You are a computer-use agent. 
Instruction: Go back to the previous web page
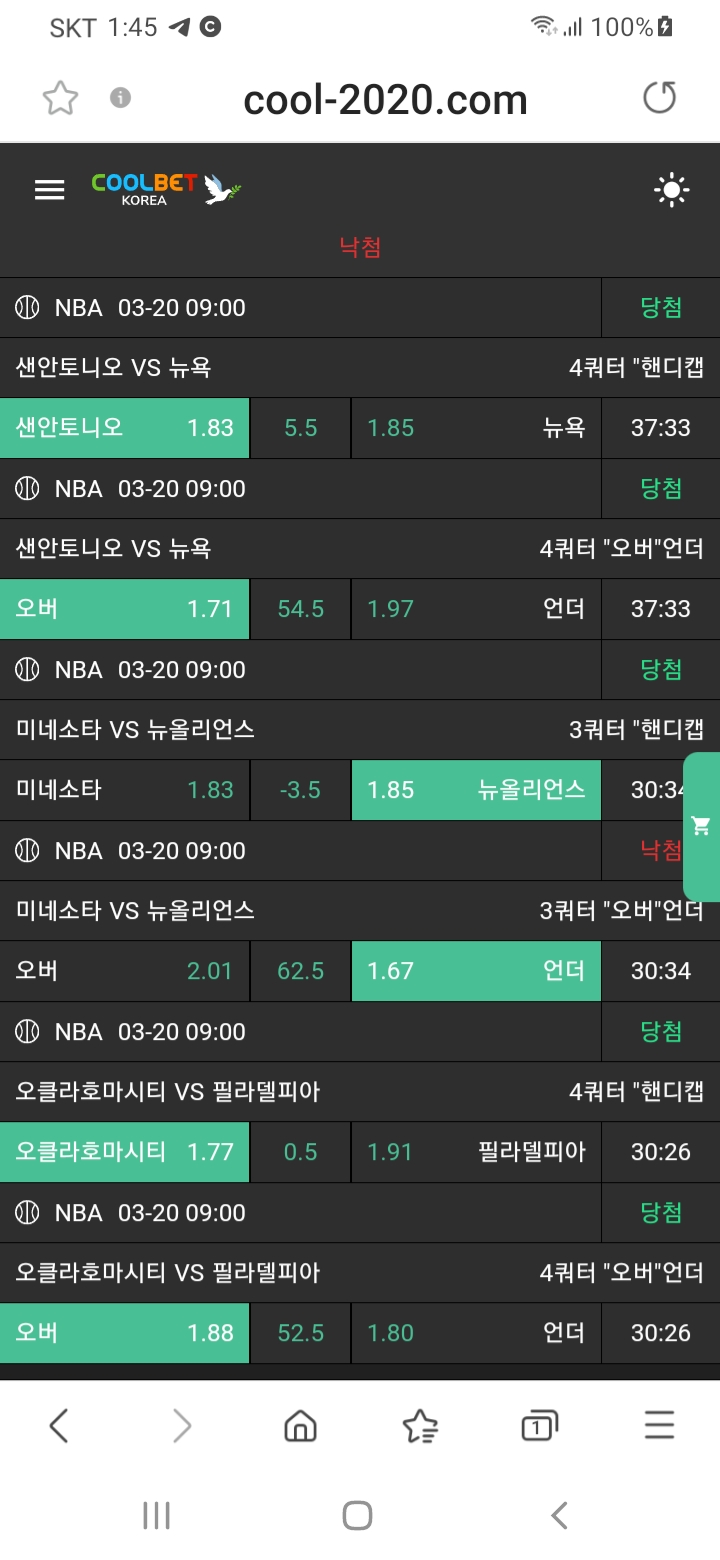(x=59, y=1425)
